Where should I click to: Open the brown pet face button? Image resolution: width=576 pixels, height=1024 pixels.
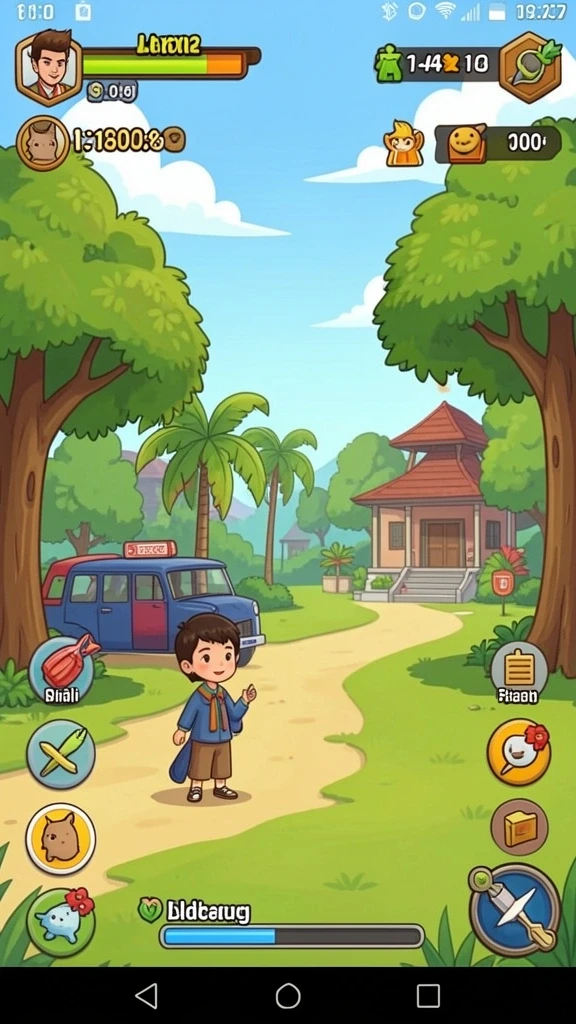pos(61,839)
